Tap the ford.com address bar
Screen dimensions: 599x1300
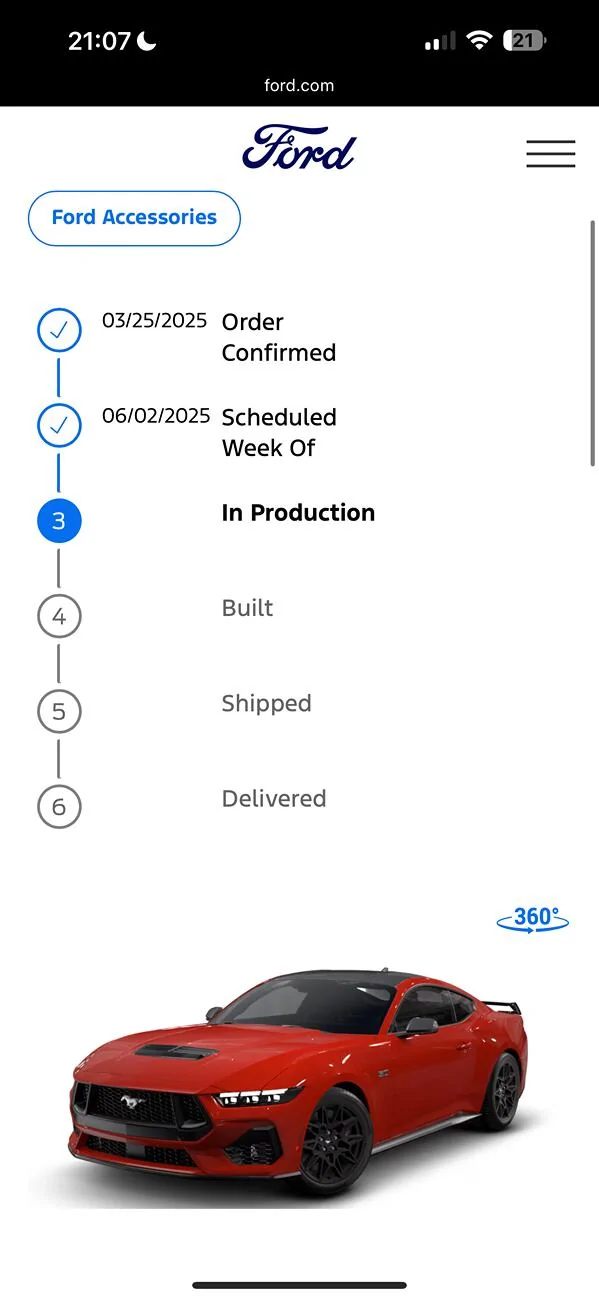click(x=299, y=85)
